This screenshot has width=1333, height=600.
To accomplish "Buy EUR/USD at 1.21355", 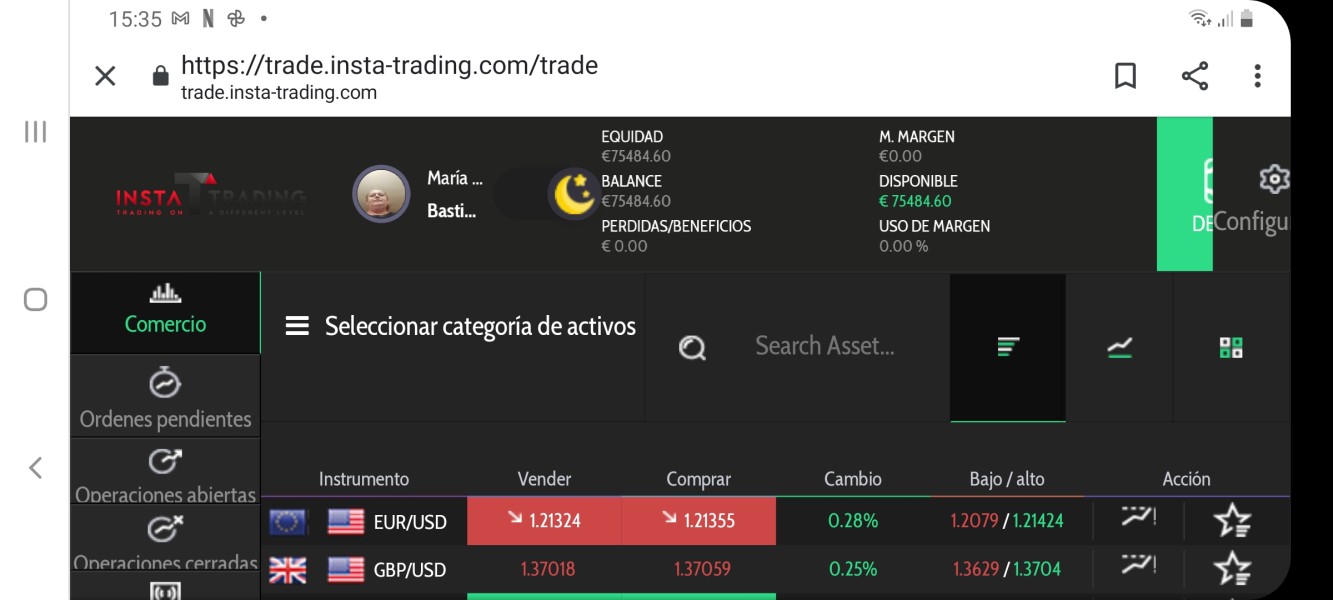I will coord(699,521).
